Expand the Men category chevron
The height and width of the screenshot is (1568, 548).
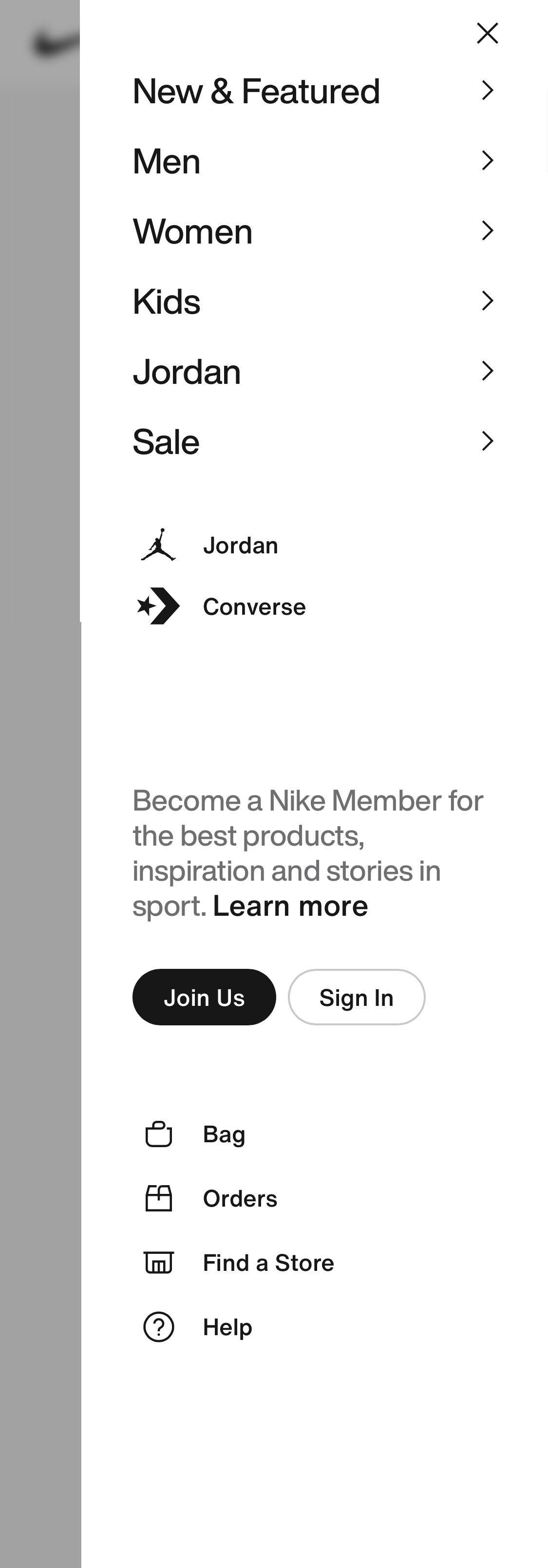click(x=488, y=160)
